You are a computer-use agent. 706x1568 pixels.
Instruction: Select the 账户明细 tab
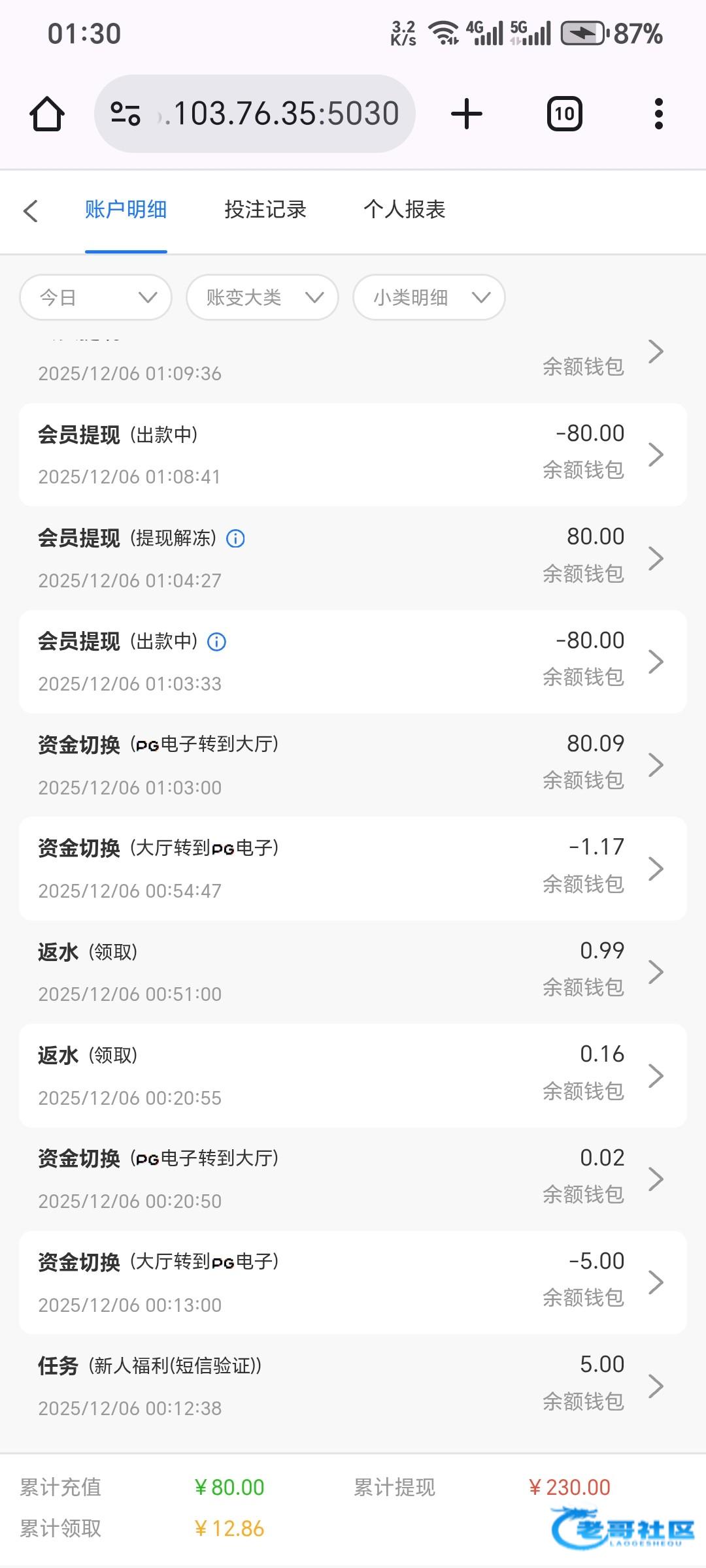(x=126, y=209)
